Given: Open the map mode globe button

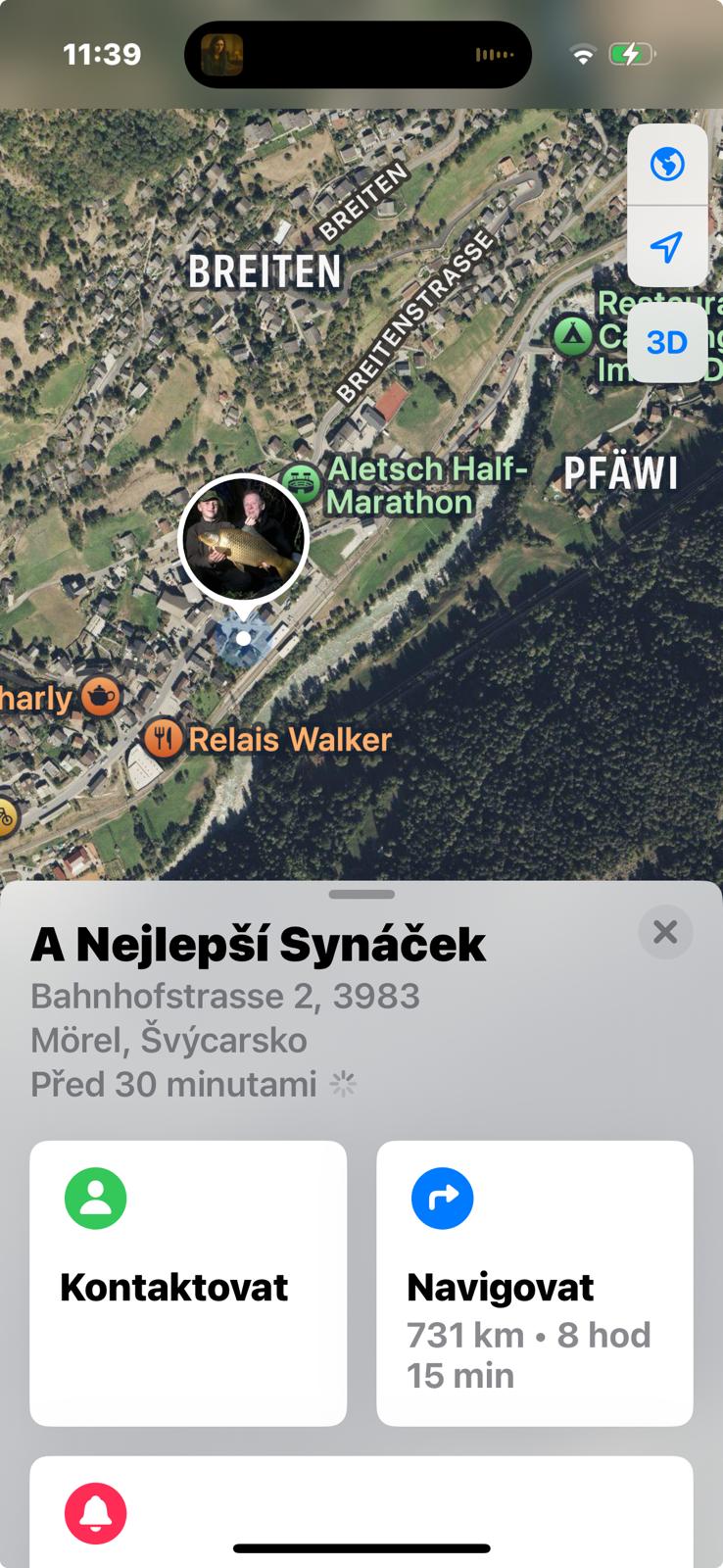Looking at the screenshot, I should 667,164.
